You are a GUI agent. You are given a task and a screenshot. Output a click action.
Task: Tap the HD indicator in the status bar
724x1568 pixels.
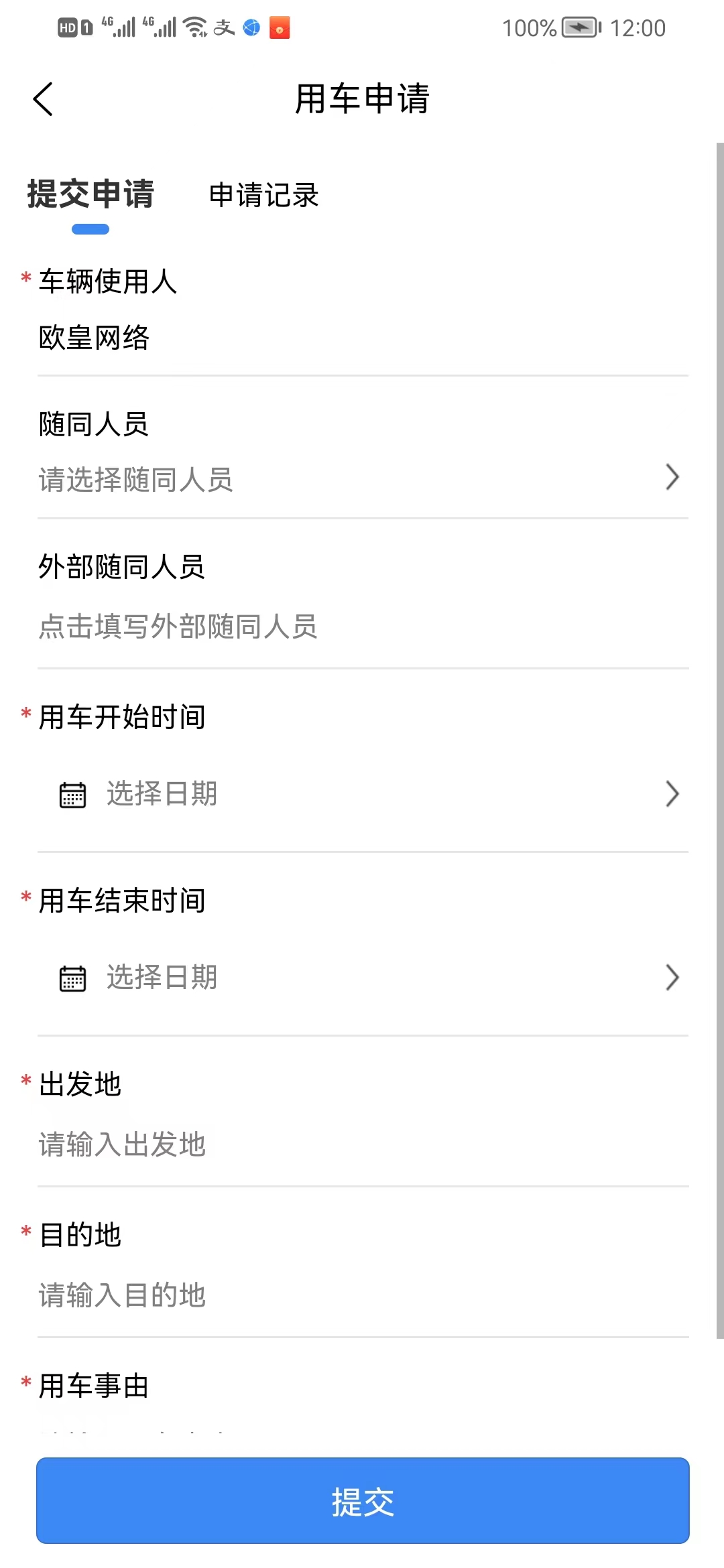tap(68, 27)
